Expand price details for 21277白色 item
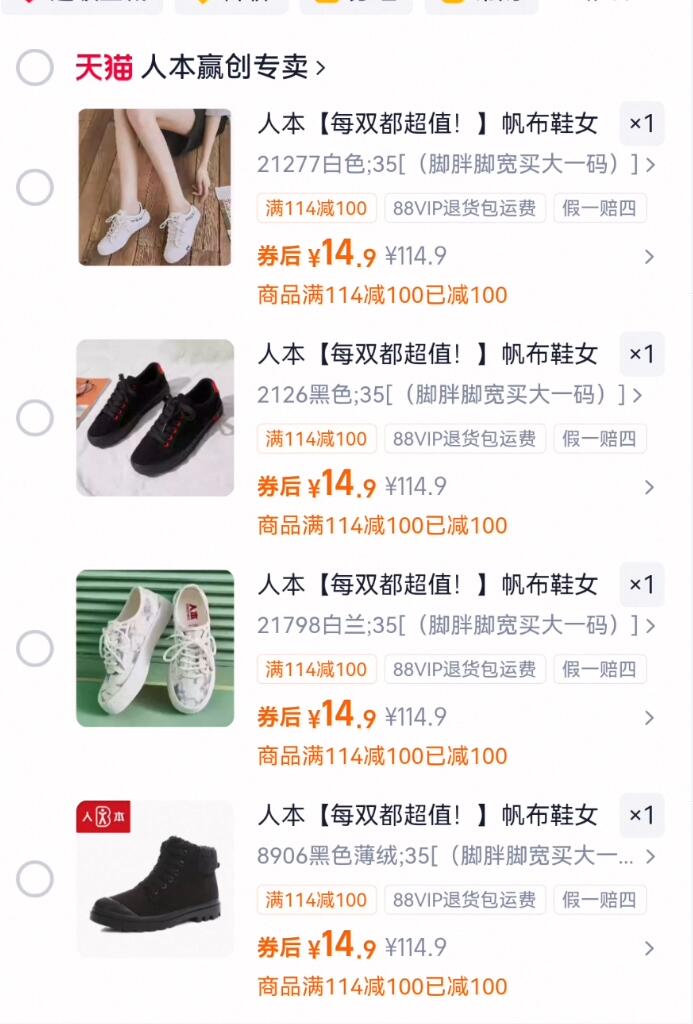693x1024 pixels. tap(649, 257)
